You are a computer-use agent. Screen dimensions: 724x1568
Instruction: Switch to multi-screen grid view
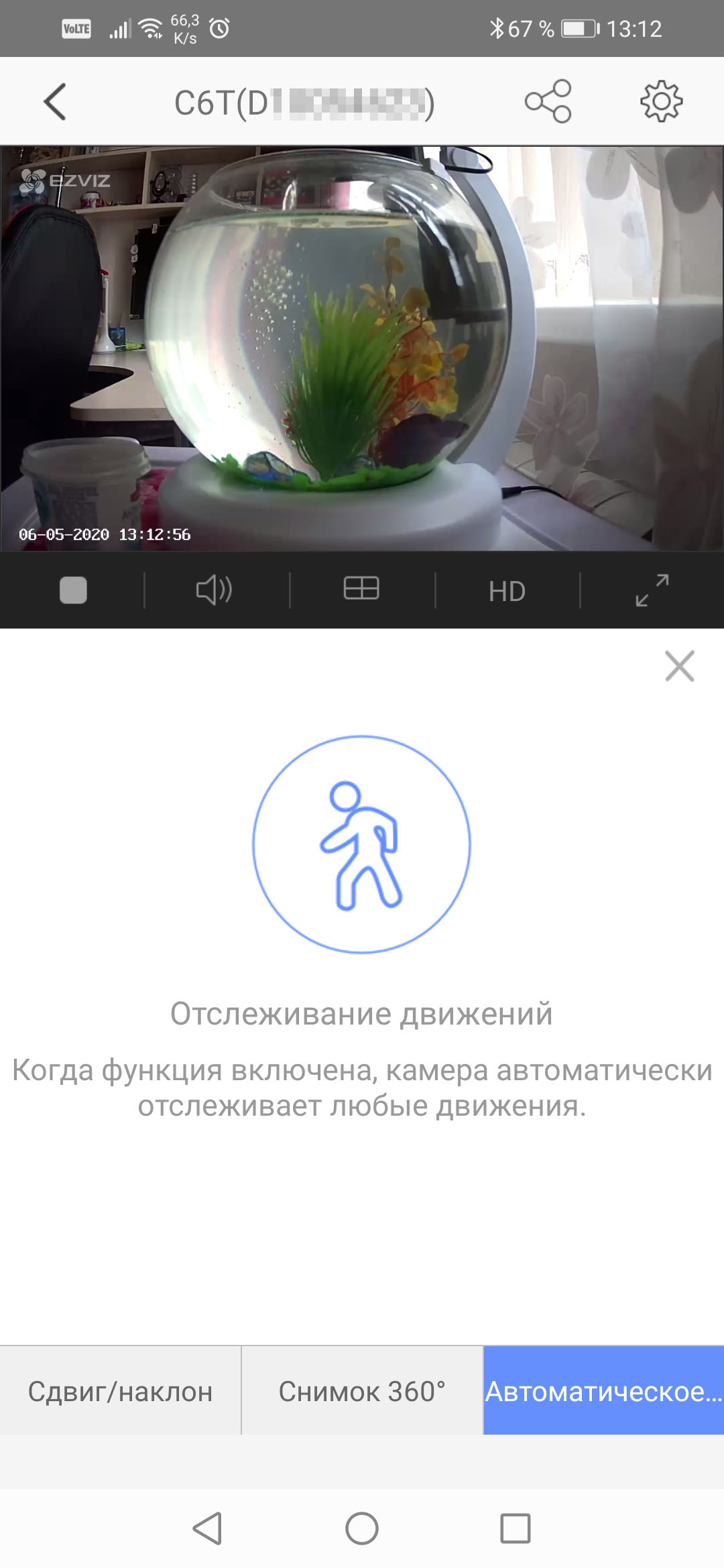point(361,589)
